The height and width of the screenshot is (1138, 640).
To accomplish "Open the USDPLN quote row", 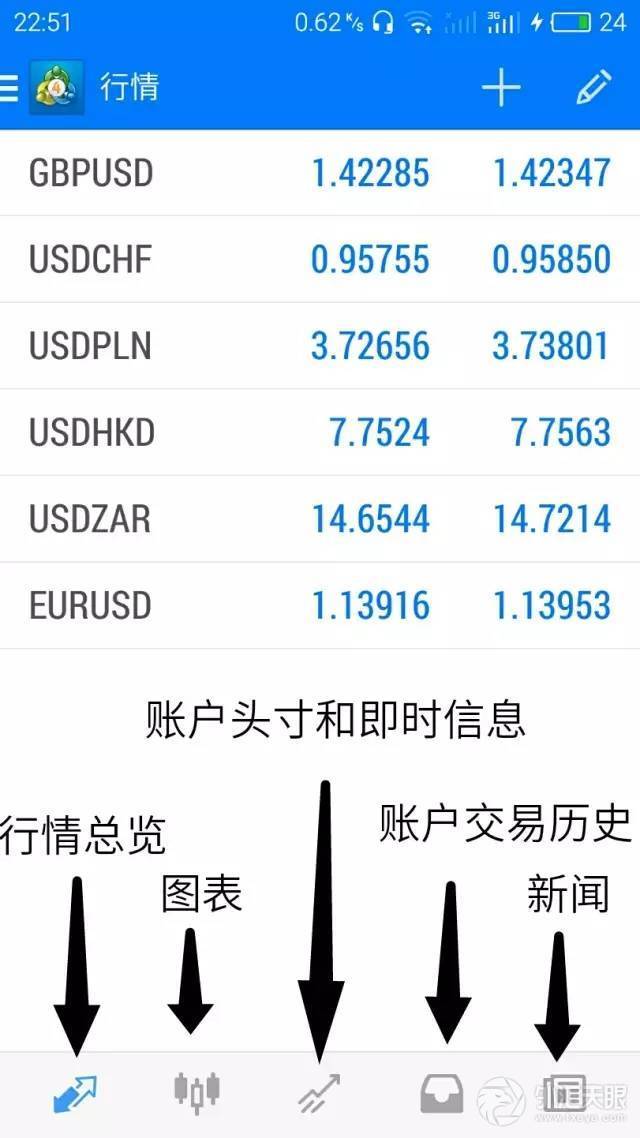I will (320, 346).
